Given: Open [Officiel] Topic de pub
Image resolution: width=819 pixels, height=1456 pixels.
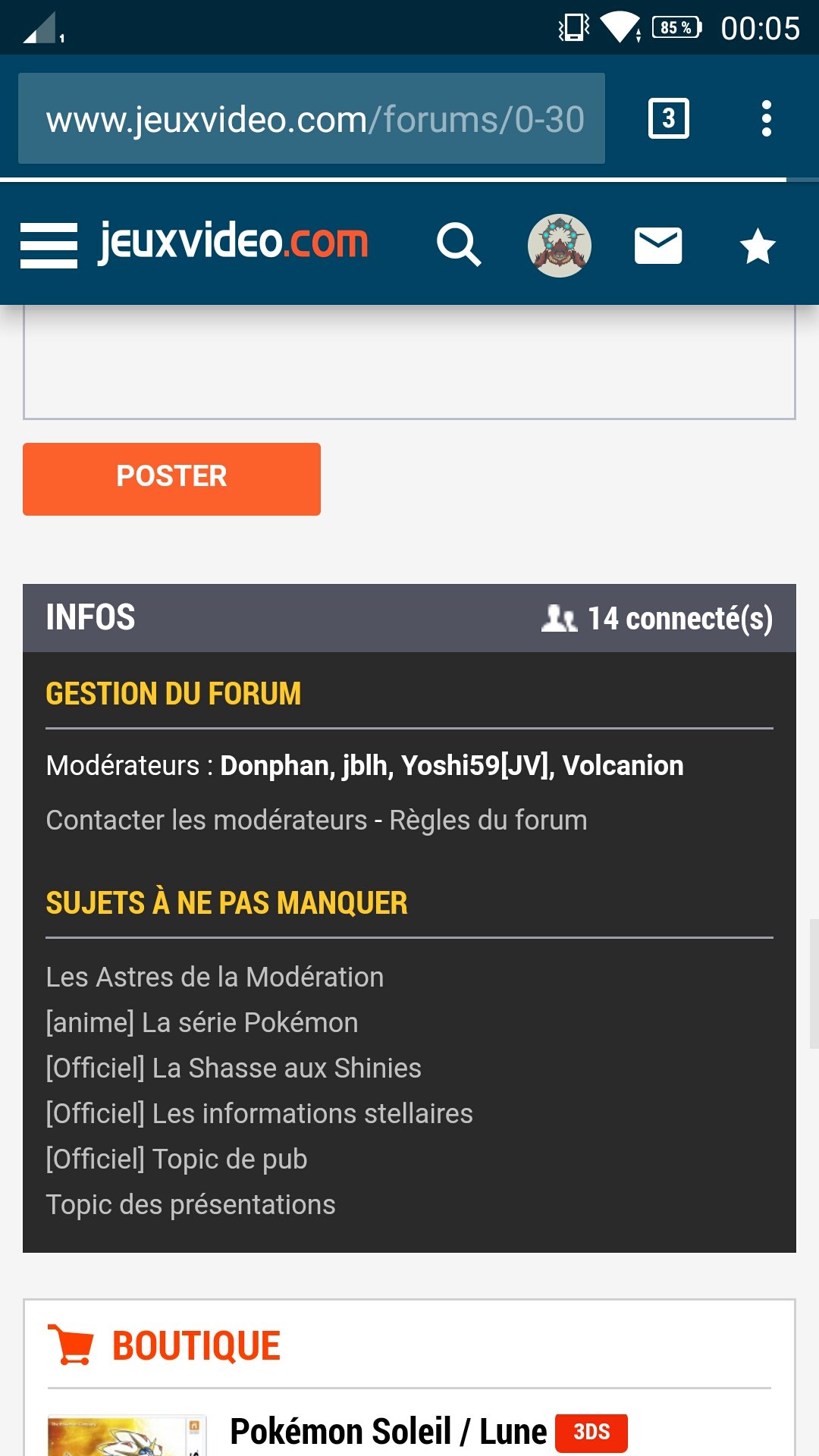Looking at the screenshot, I should (177, 1159).
